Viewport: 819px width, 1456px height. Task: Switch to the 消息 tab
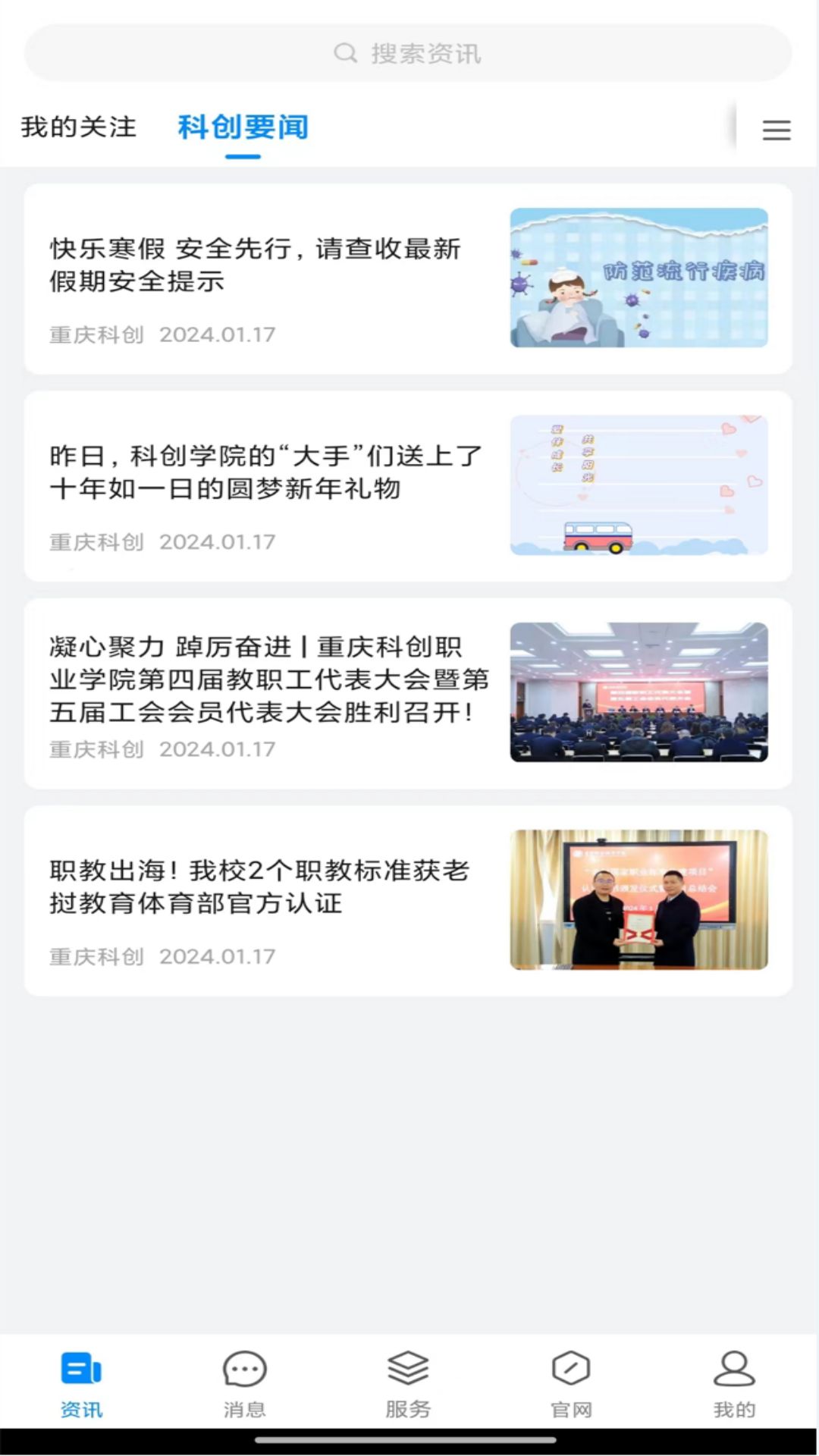[x=244, y=1384]
